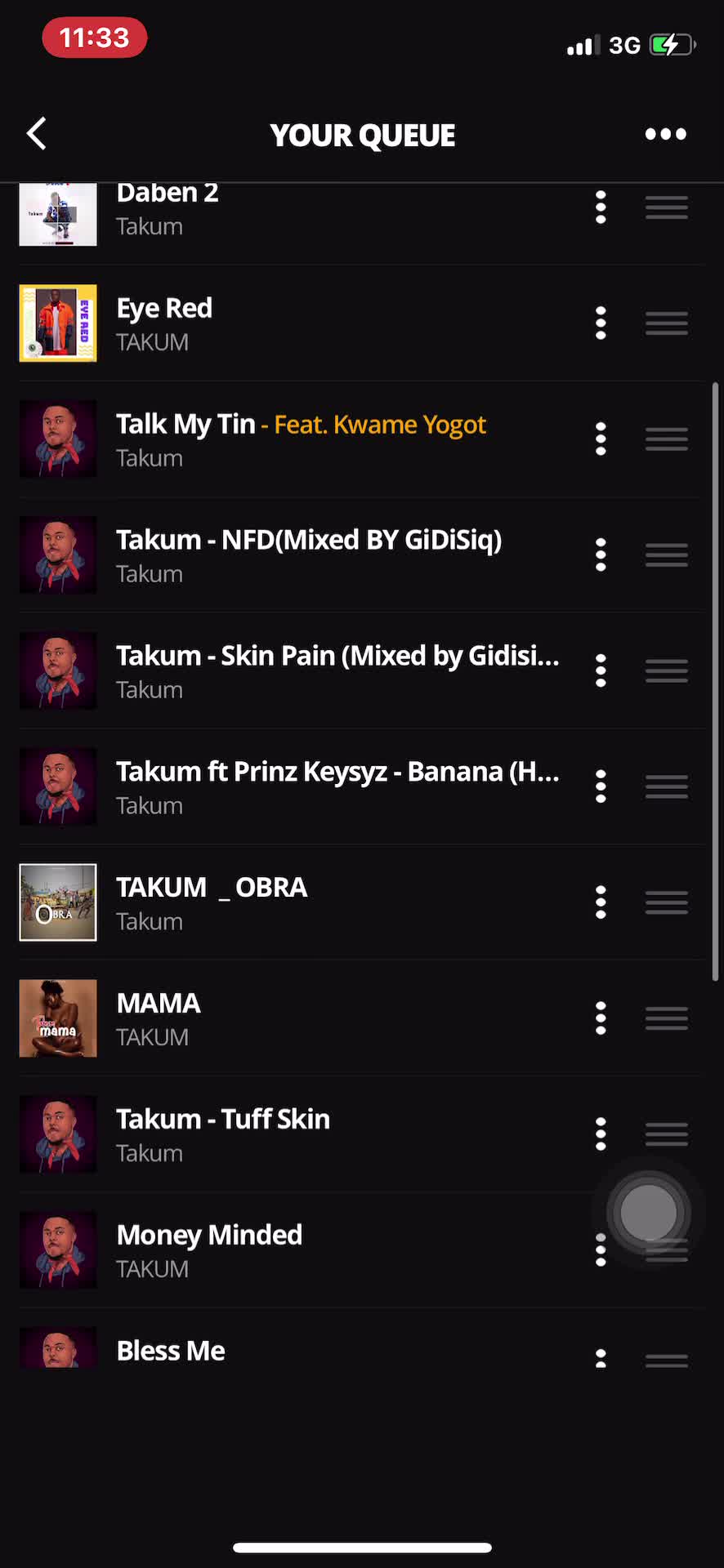The image size is (724, 1568).
Task: Open options for Tuff Skin
Action: pyautogui.click(x=601, y=1135)
